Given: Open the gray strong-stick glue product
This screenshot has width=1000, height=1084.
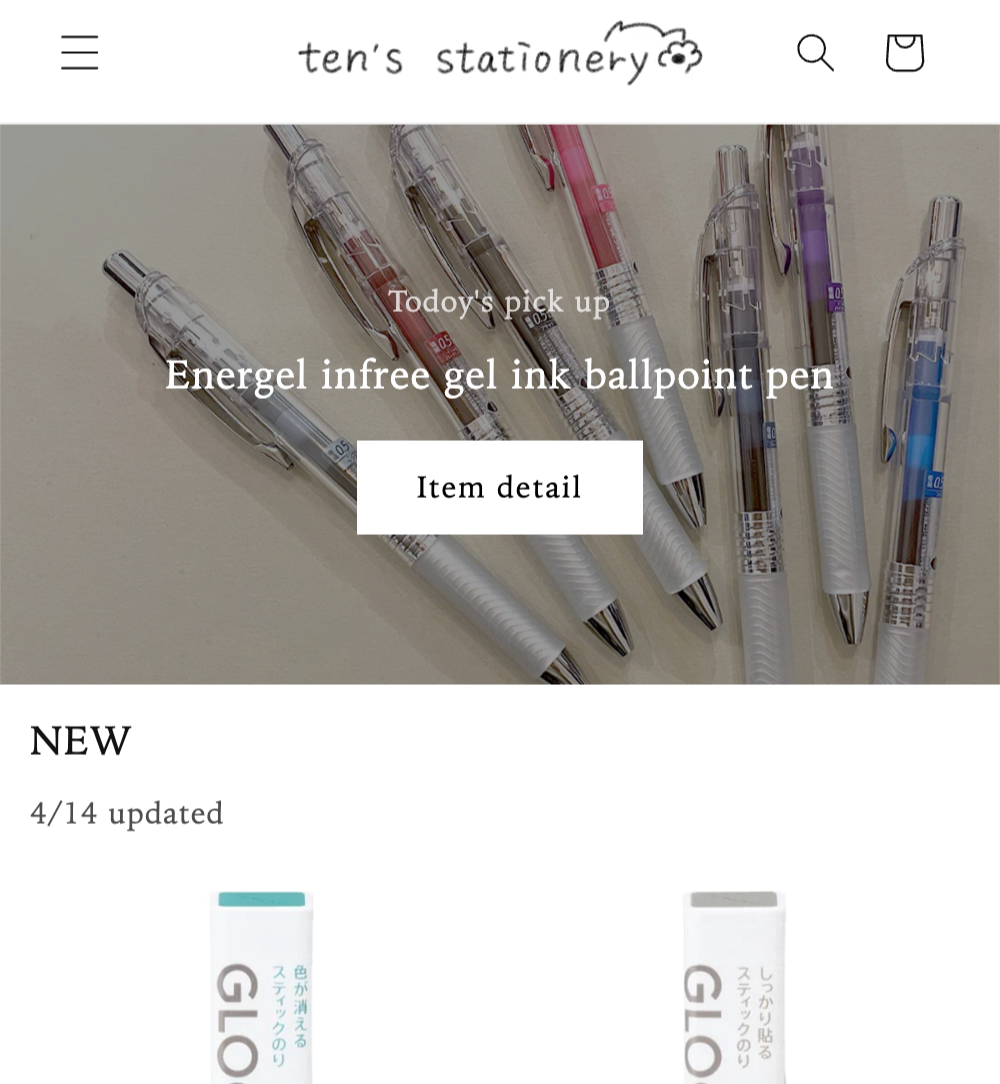Looking at the screenshot, I should (x=733, y=985).
